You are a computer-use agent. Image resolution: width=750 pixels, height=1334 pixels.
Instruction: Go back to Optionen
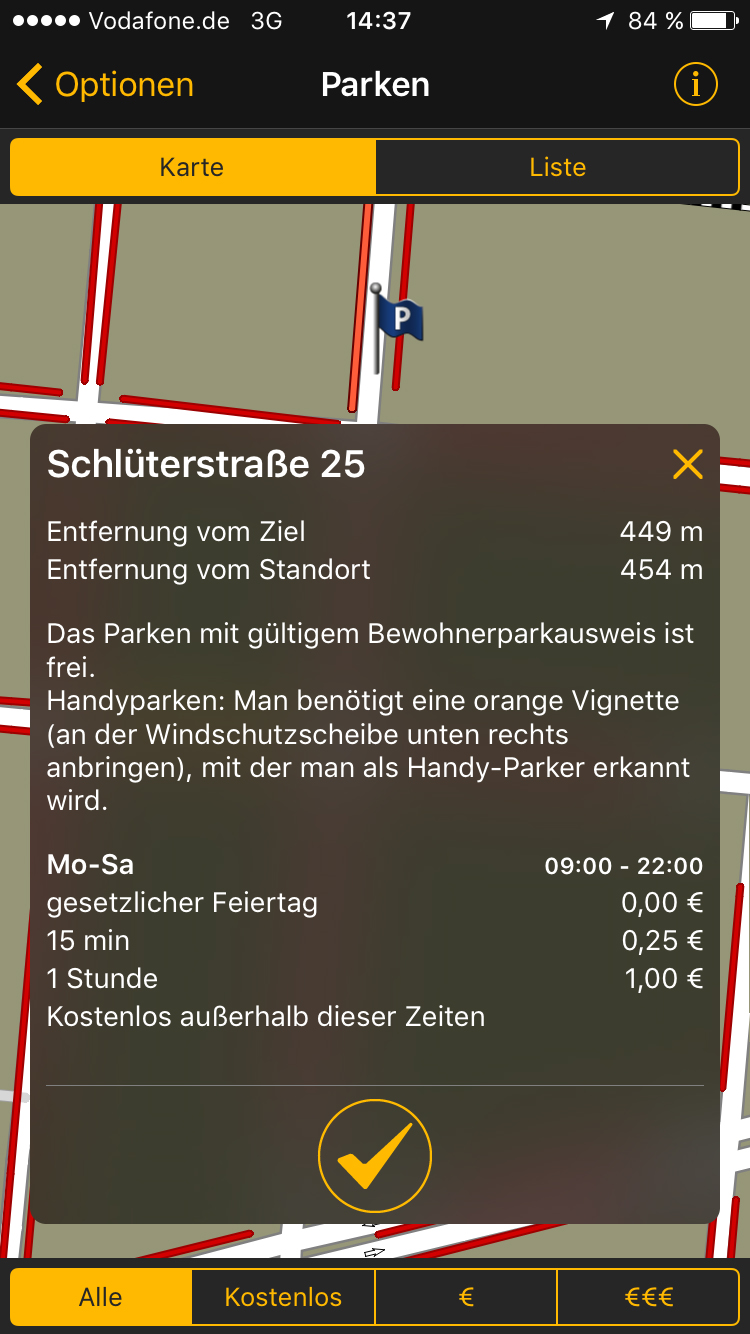click(105, 85)
